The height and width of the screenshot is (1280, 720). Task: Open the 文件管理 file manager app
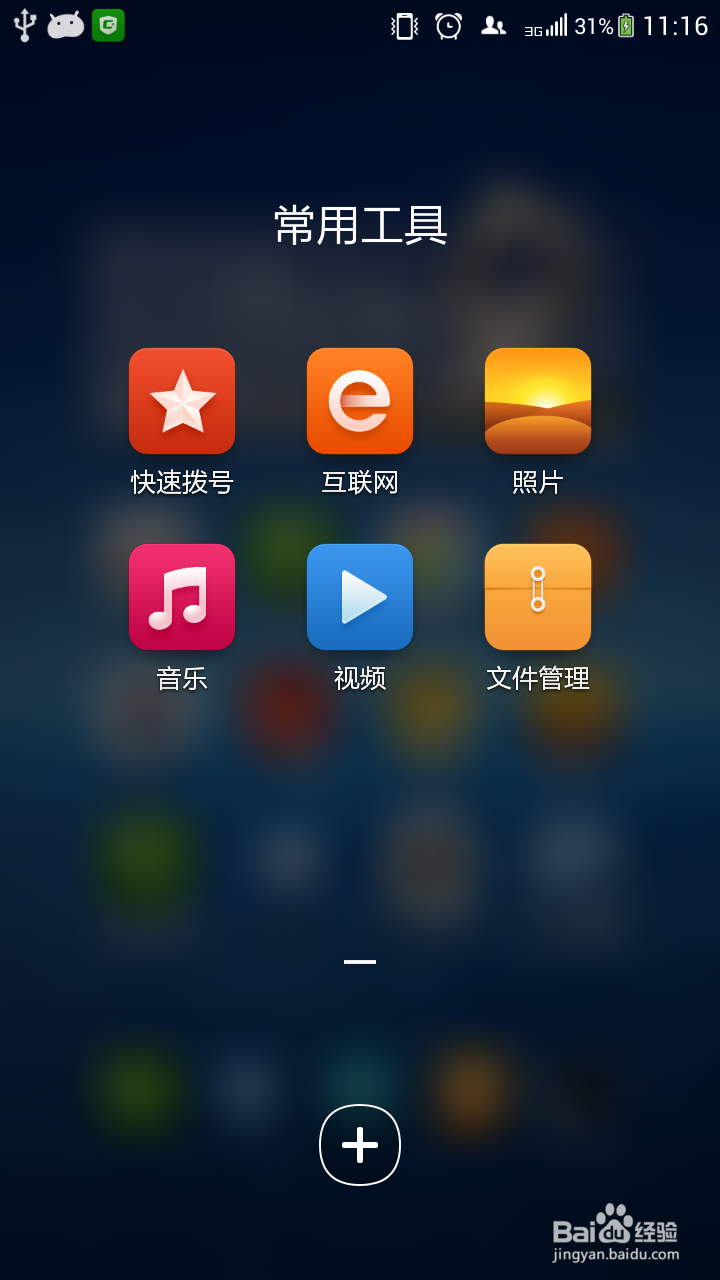[x=538, y=596]
